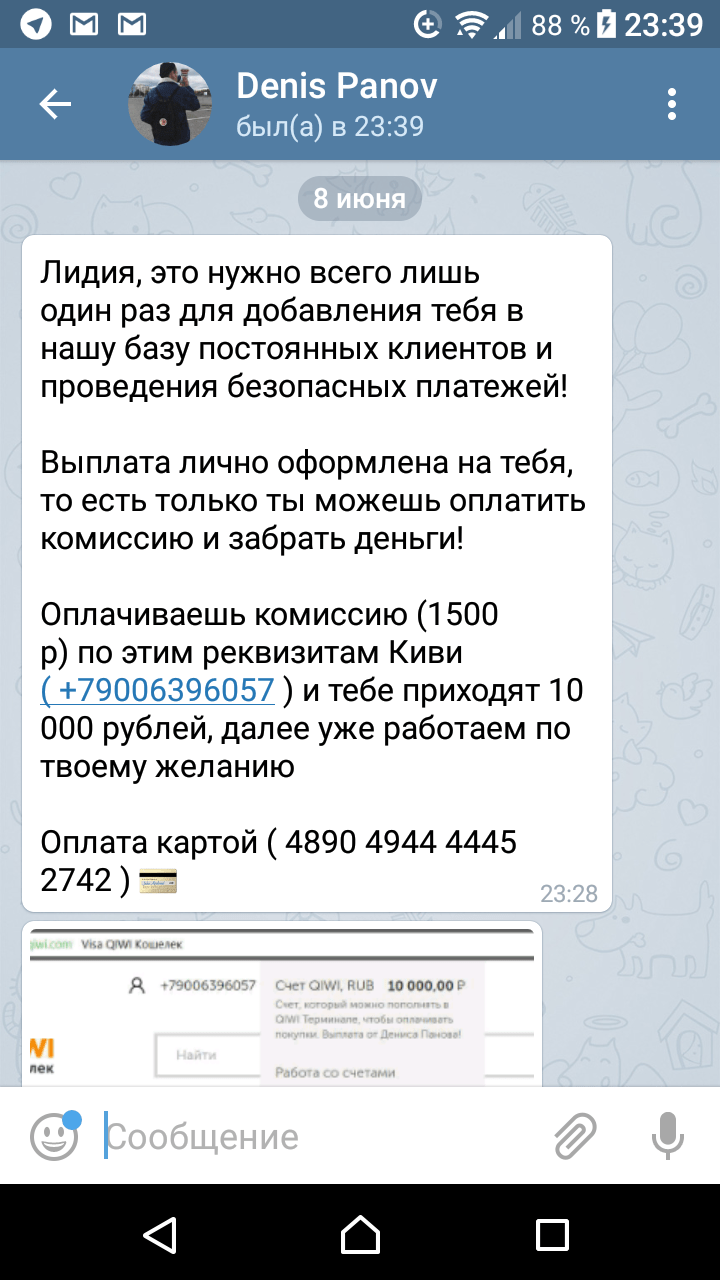Tap the system home button
Screen dimensions: 720x1280
360,1234
